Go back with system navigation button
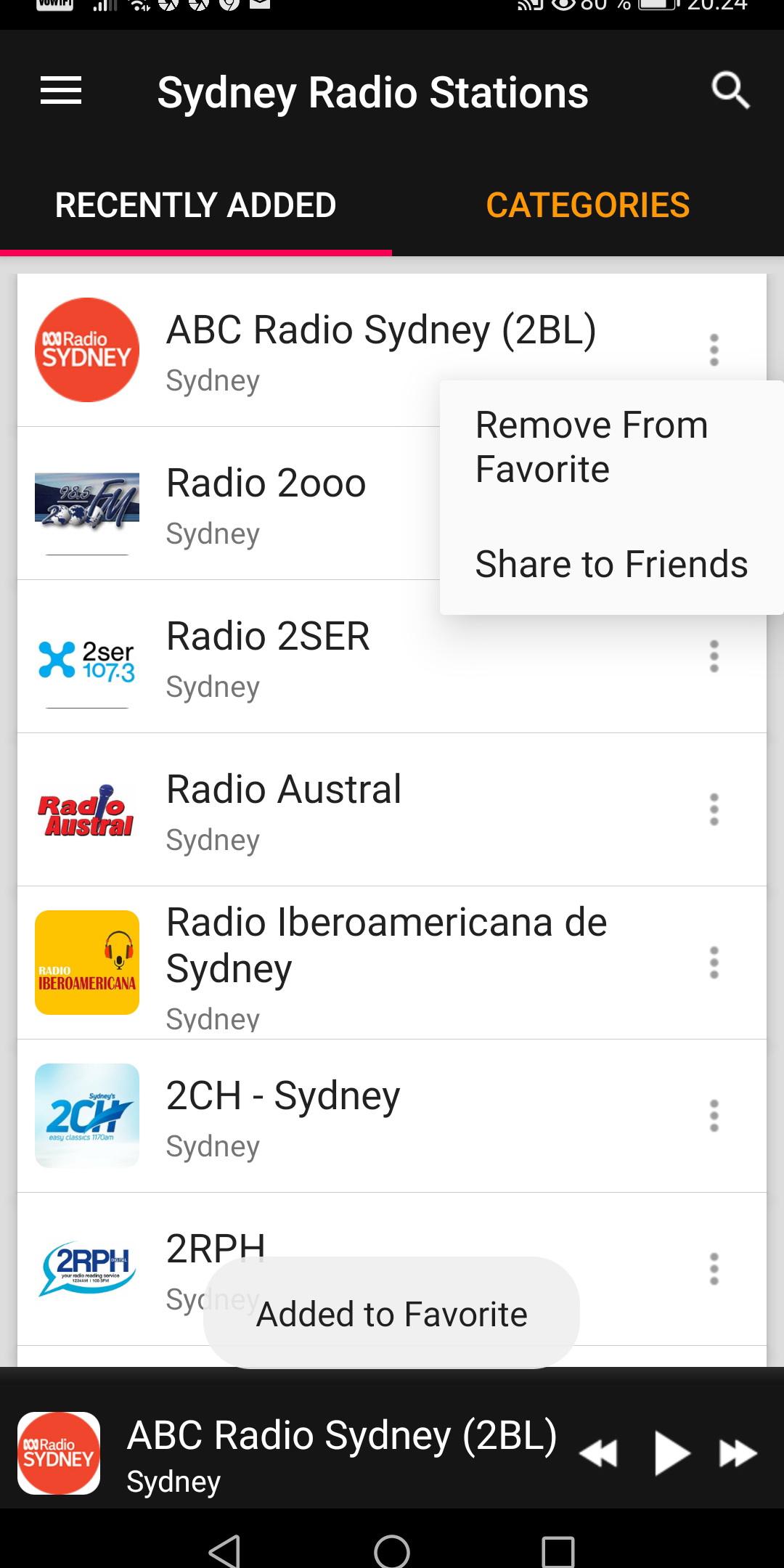The height and width of the screenshot is (1568, 784). 224,1552
